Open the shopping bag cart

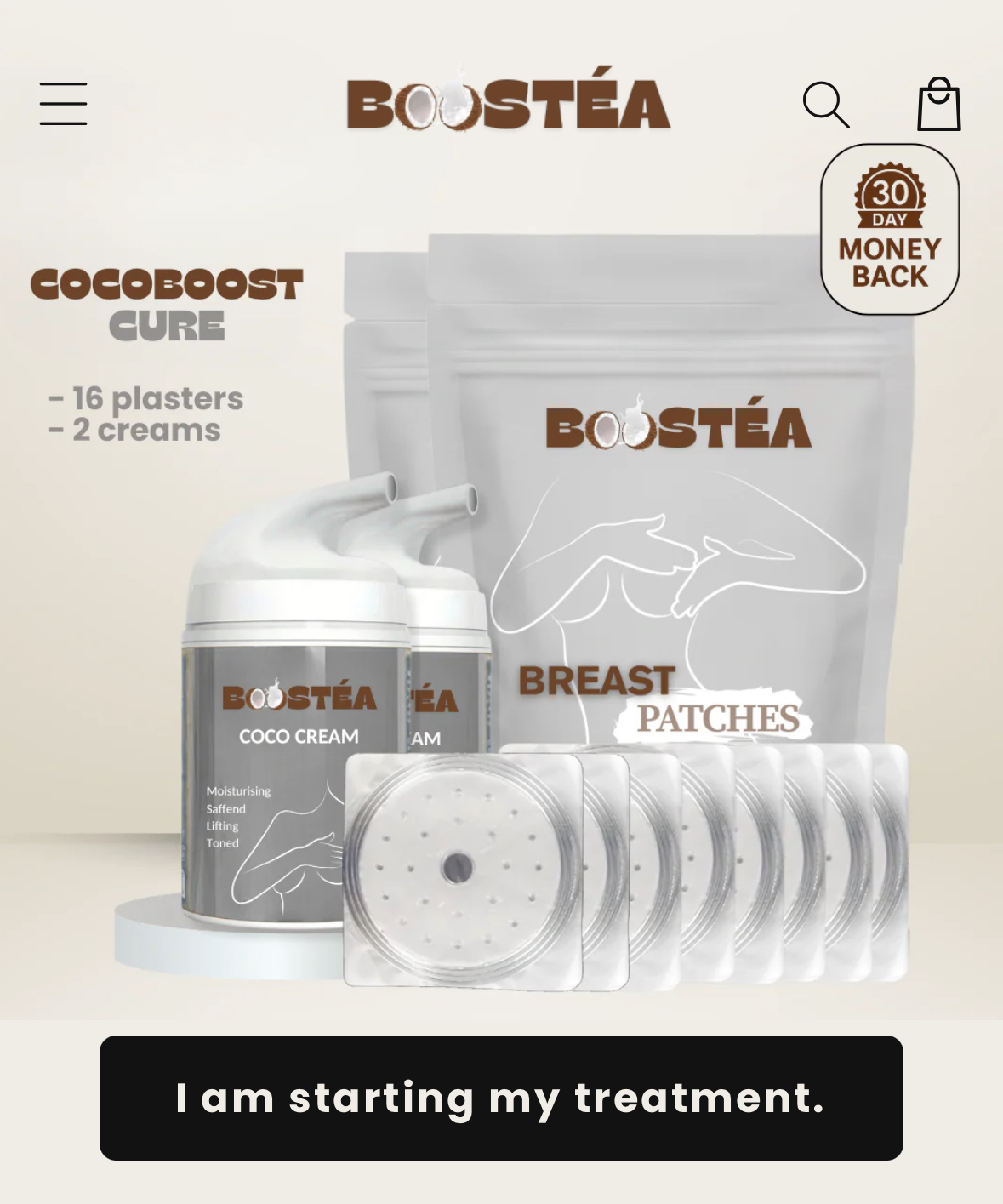[x=938, y=105]
